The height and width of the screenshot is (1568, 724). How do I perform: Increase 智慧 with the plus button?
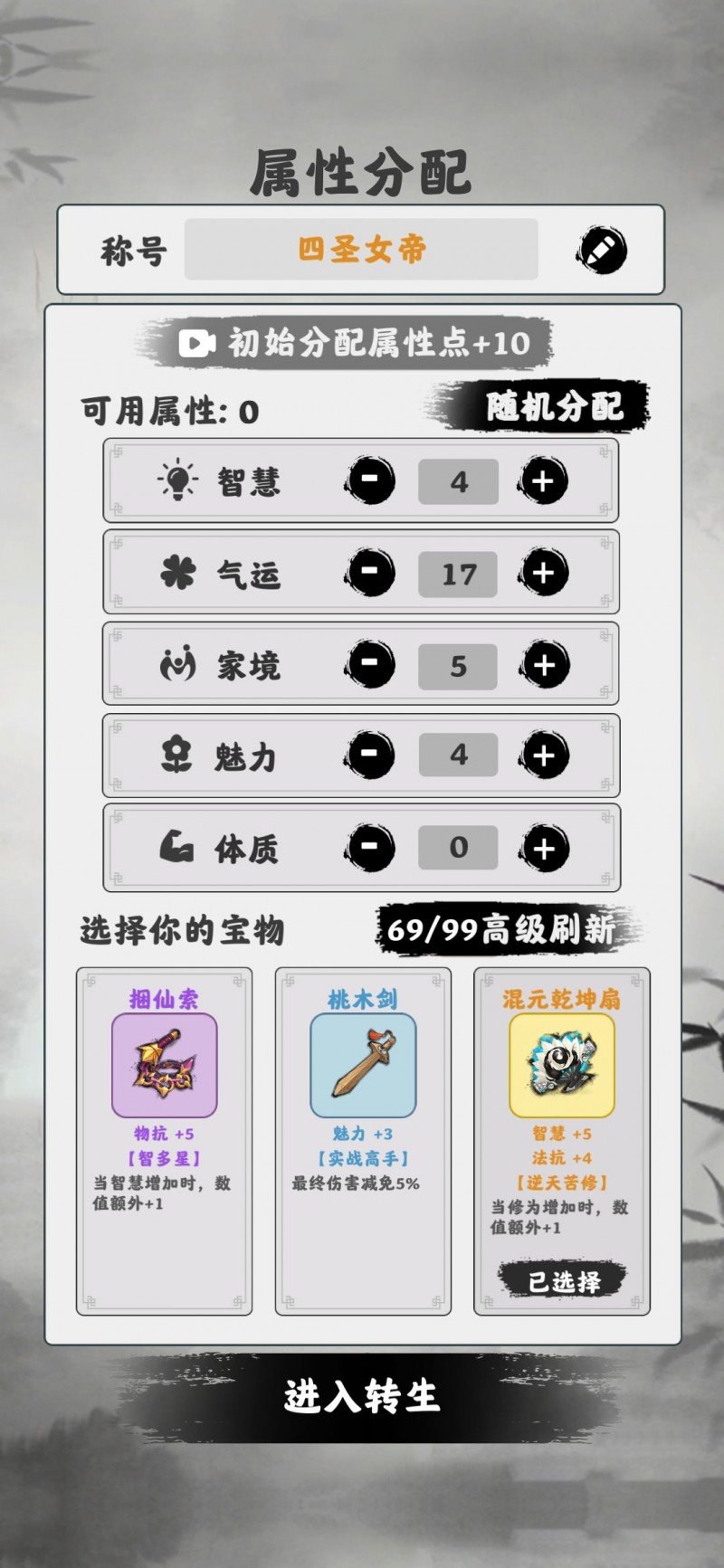tap(543, 481)
